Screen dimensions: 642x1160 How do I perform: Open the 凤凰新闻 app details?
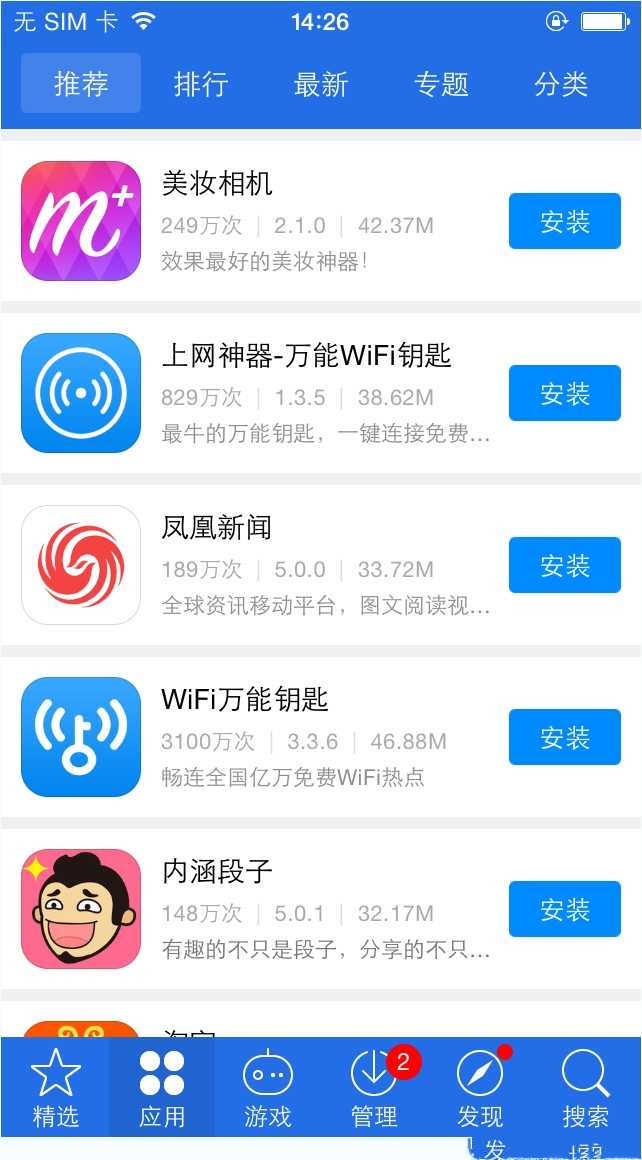tap(216, 528)
